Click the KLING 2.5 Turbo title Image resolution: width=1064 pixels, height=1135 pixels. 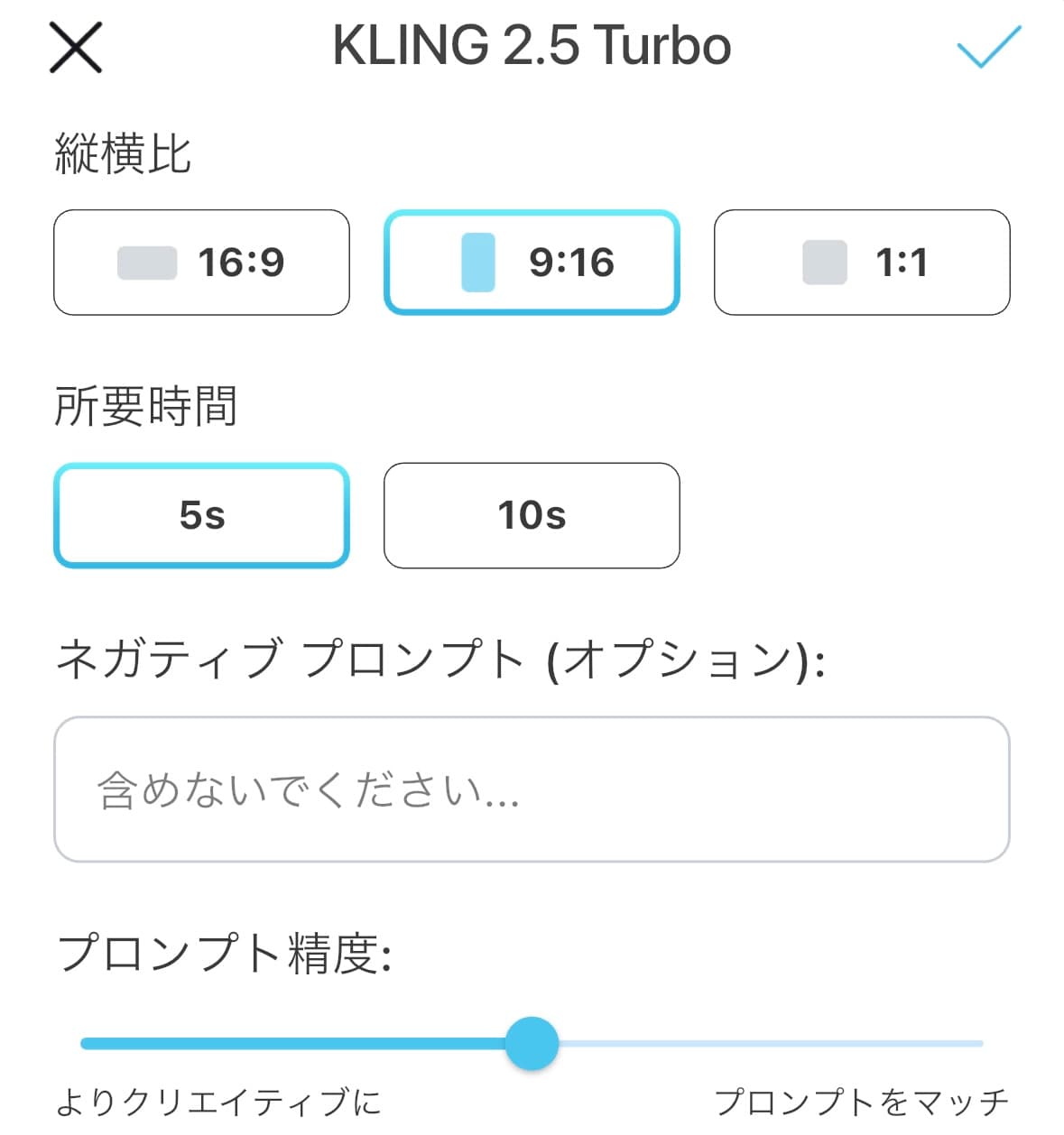[x=532, y=47]
